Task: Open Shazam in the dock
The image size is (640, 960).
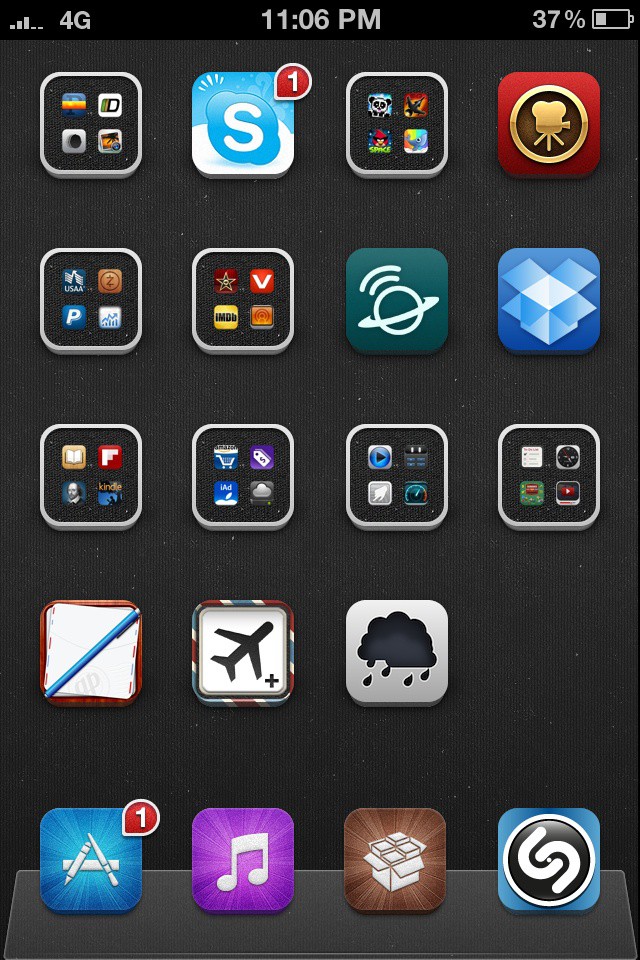Action: [548, 860]
